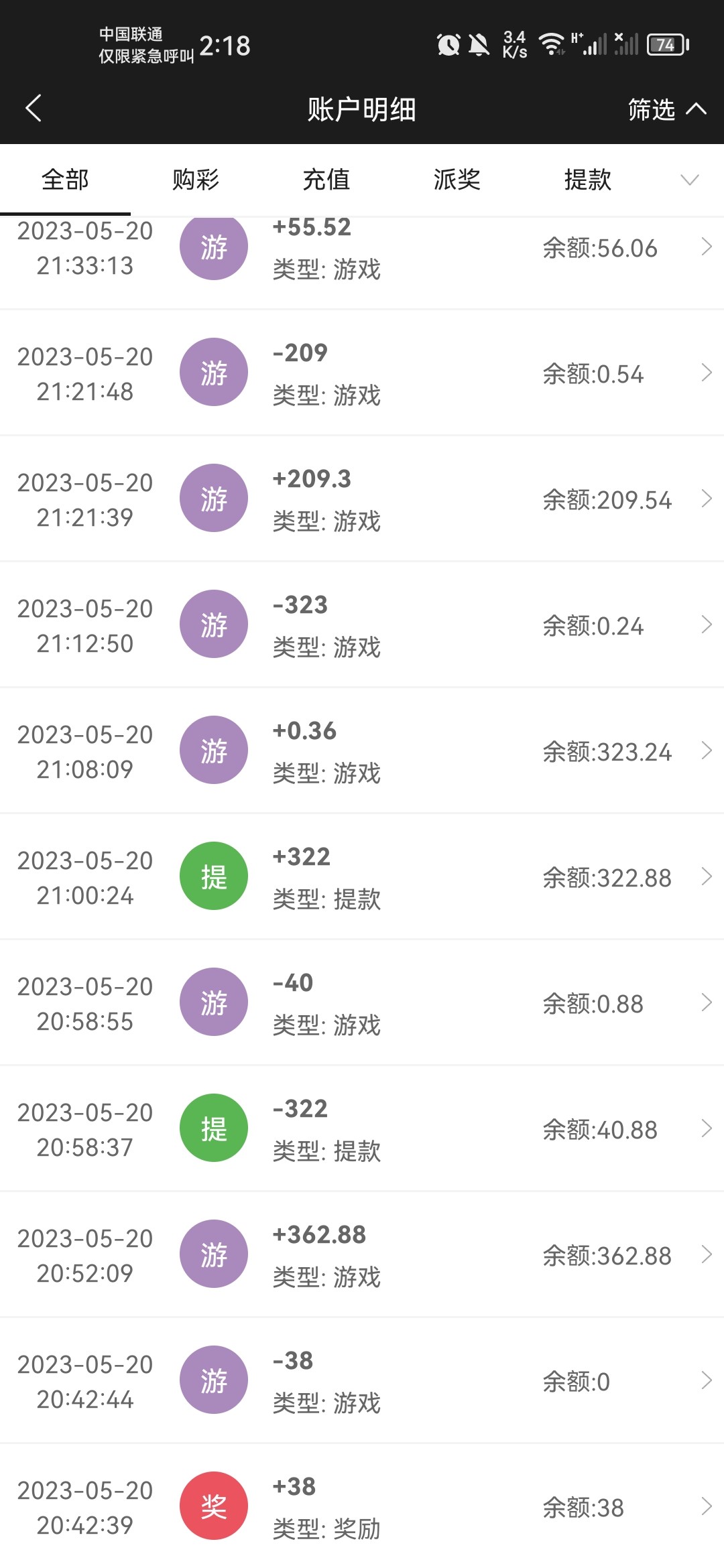Tap the 游 icon on the +362.88 record

pyautogui.click(x=213, y=1254)
